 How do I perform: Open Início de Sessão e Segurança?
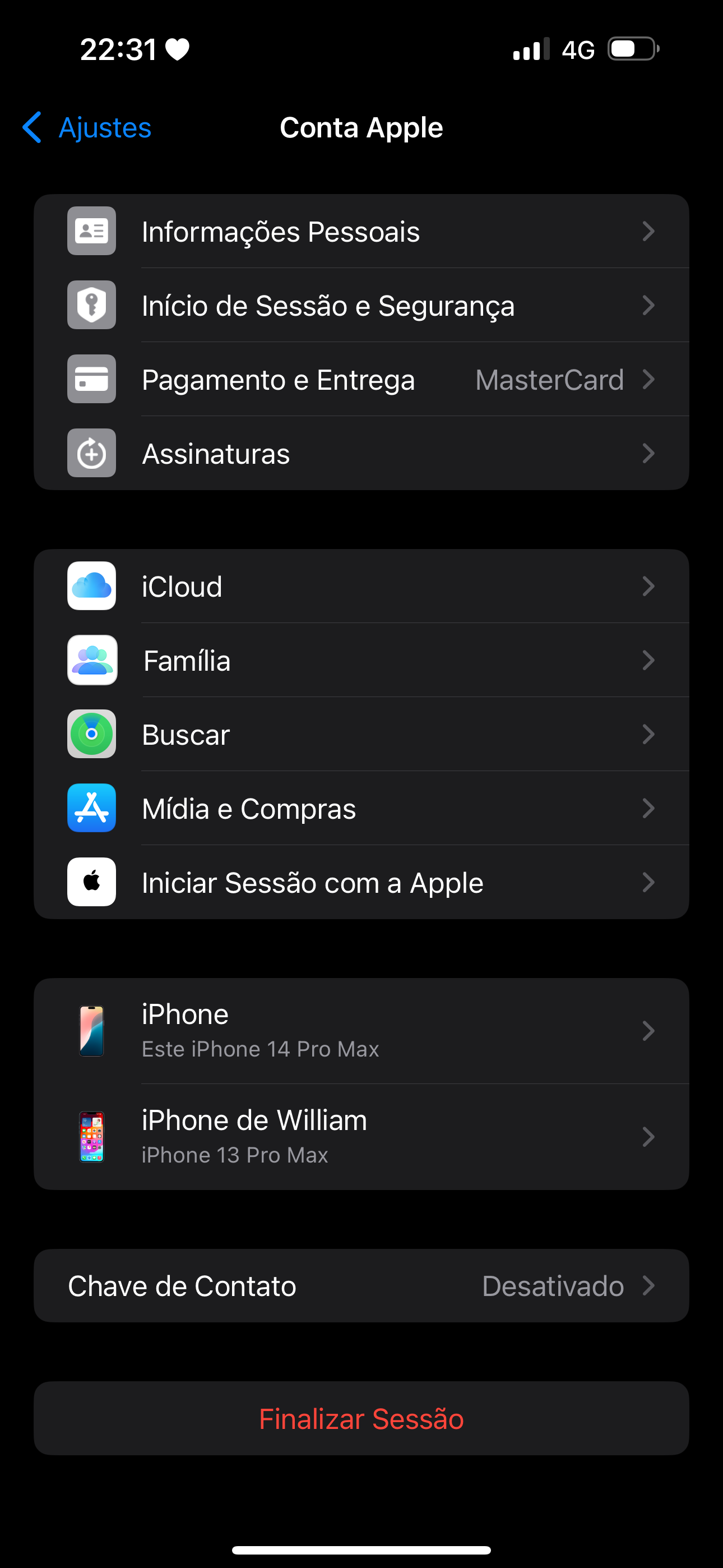(x=361, y=306)
